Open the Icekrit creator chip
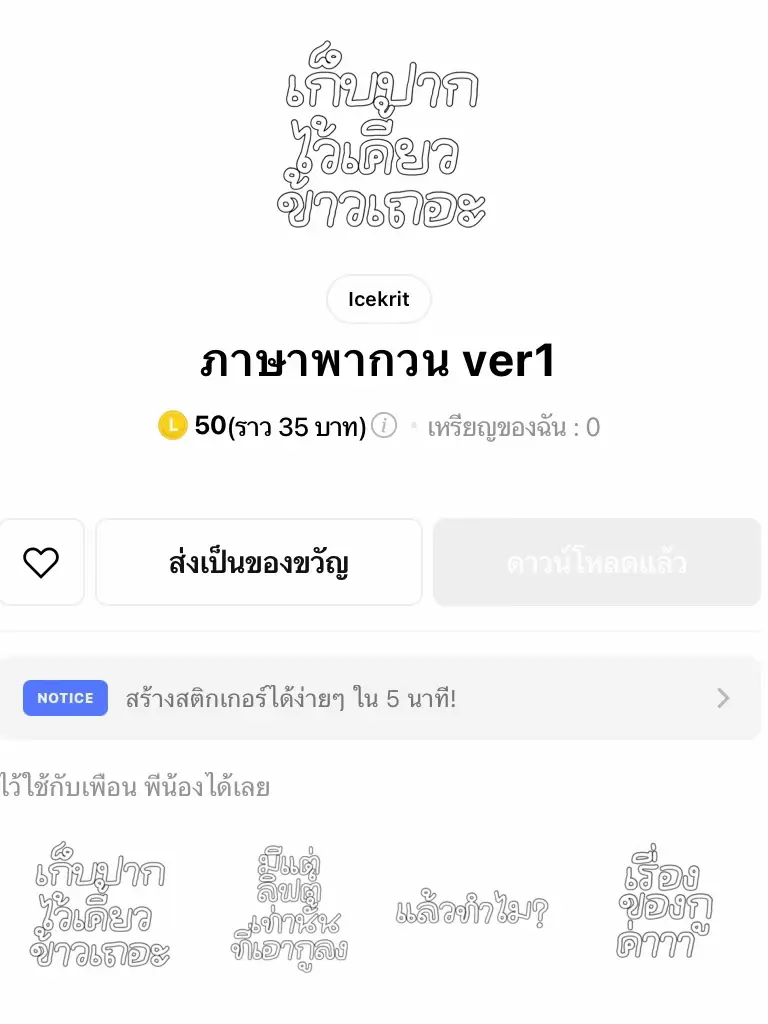This screenshot has width=768, height=1024. click(379, 299)
